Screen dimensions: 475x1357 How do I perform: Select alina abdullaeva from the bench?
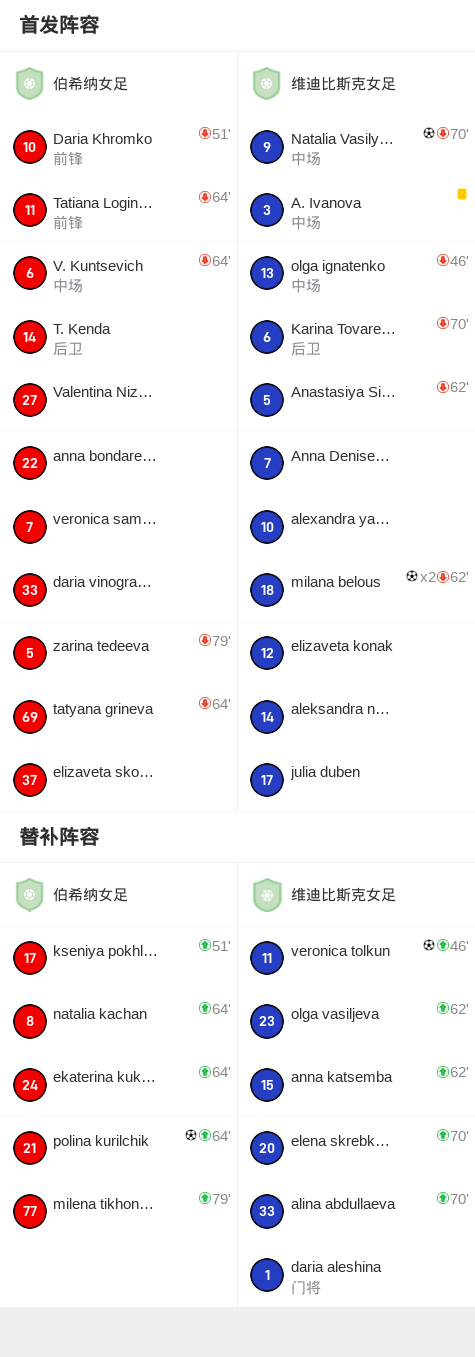coord(356,1211)
